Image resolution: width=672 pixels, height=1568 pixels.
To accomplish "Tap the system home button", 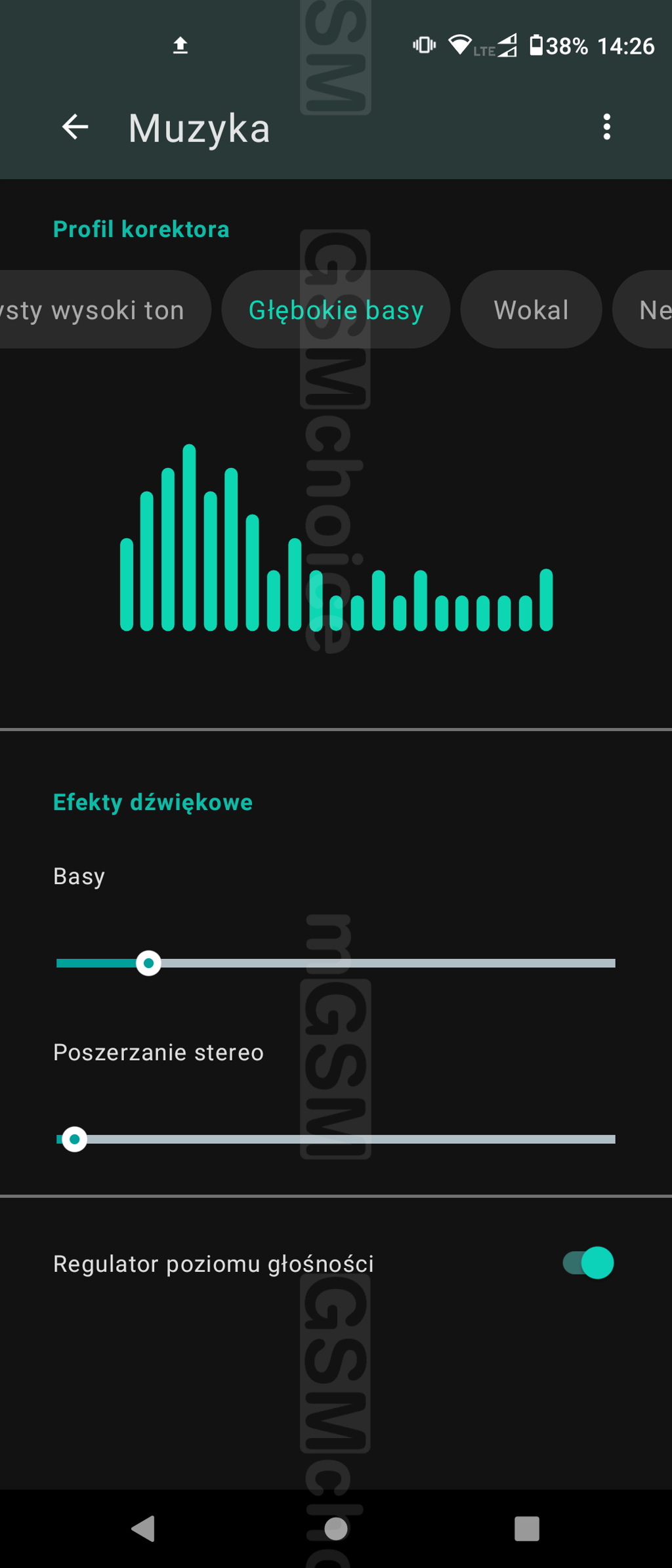I will tap(336, 1529).
